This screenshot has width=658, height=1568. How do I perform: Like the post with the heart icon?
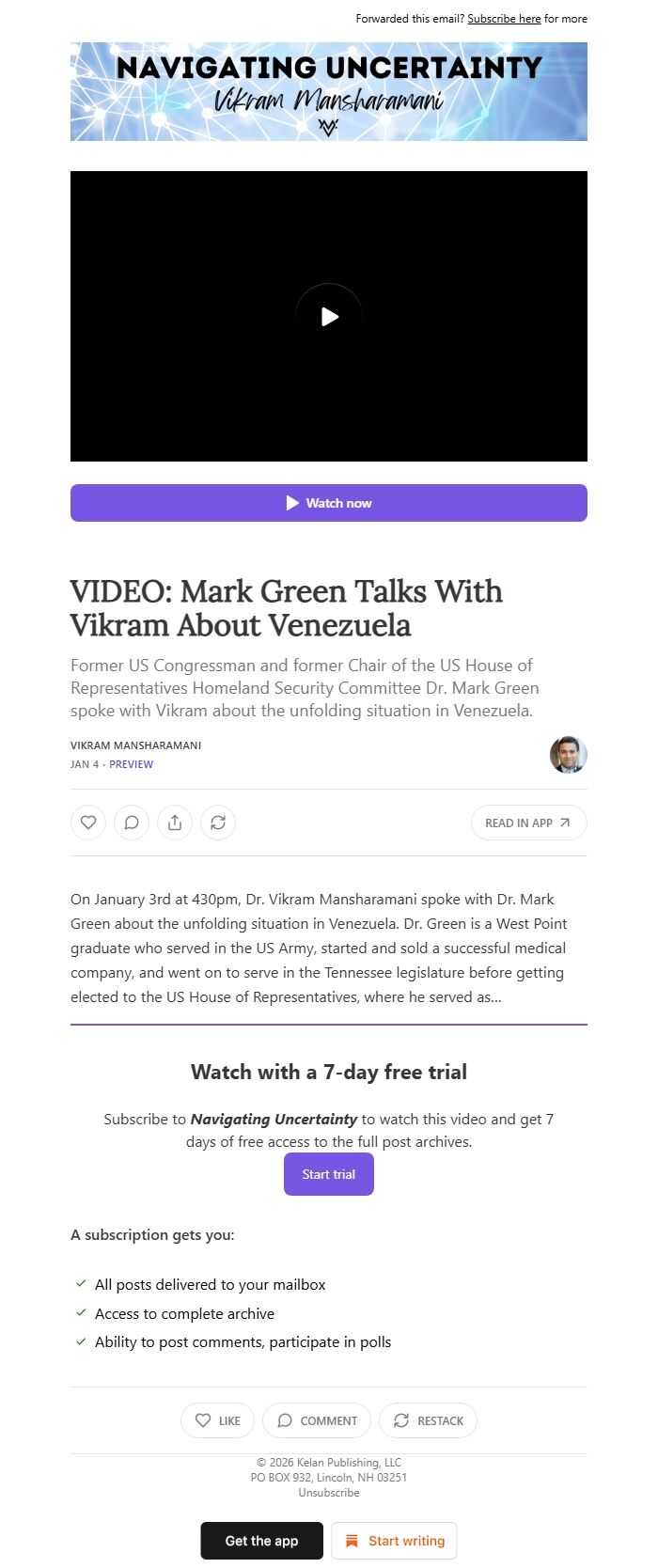click(x=88, y=823)
